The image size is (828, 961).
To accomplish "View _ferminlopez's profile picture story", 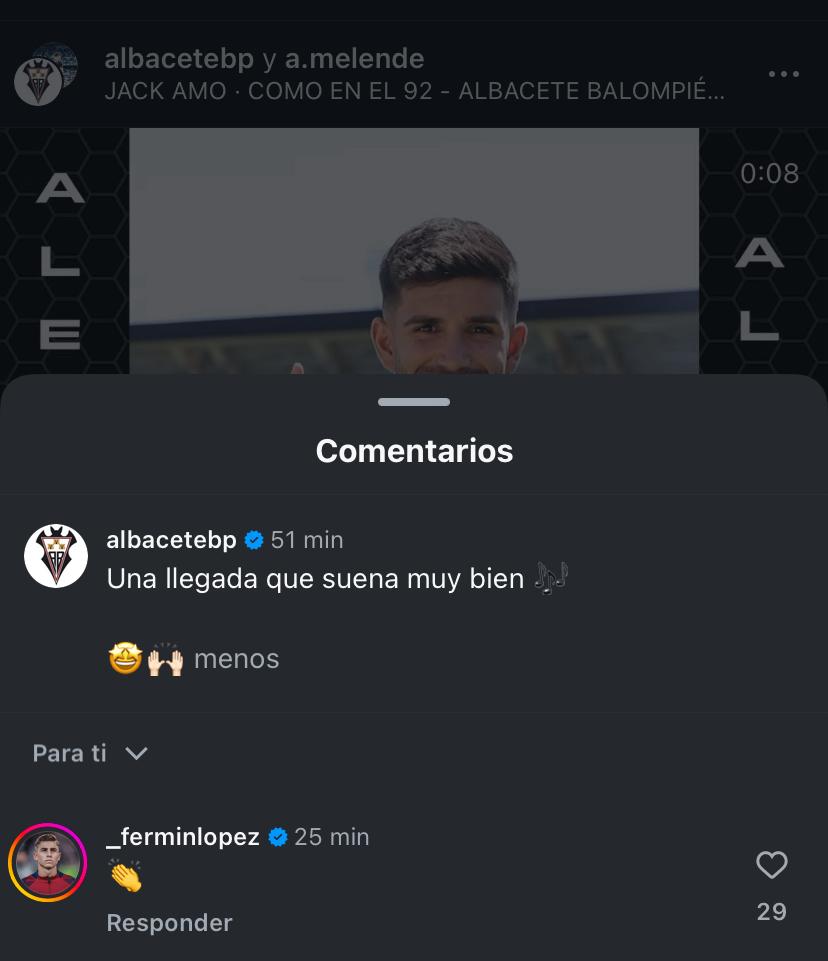I will (47, 863).
